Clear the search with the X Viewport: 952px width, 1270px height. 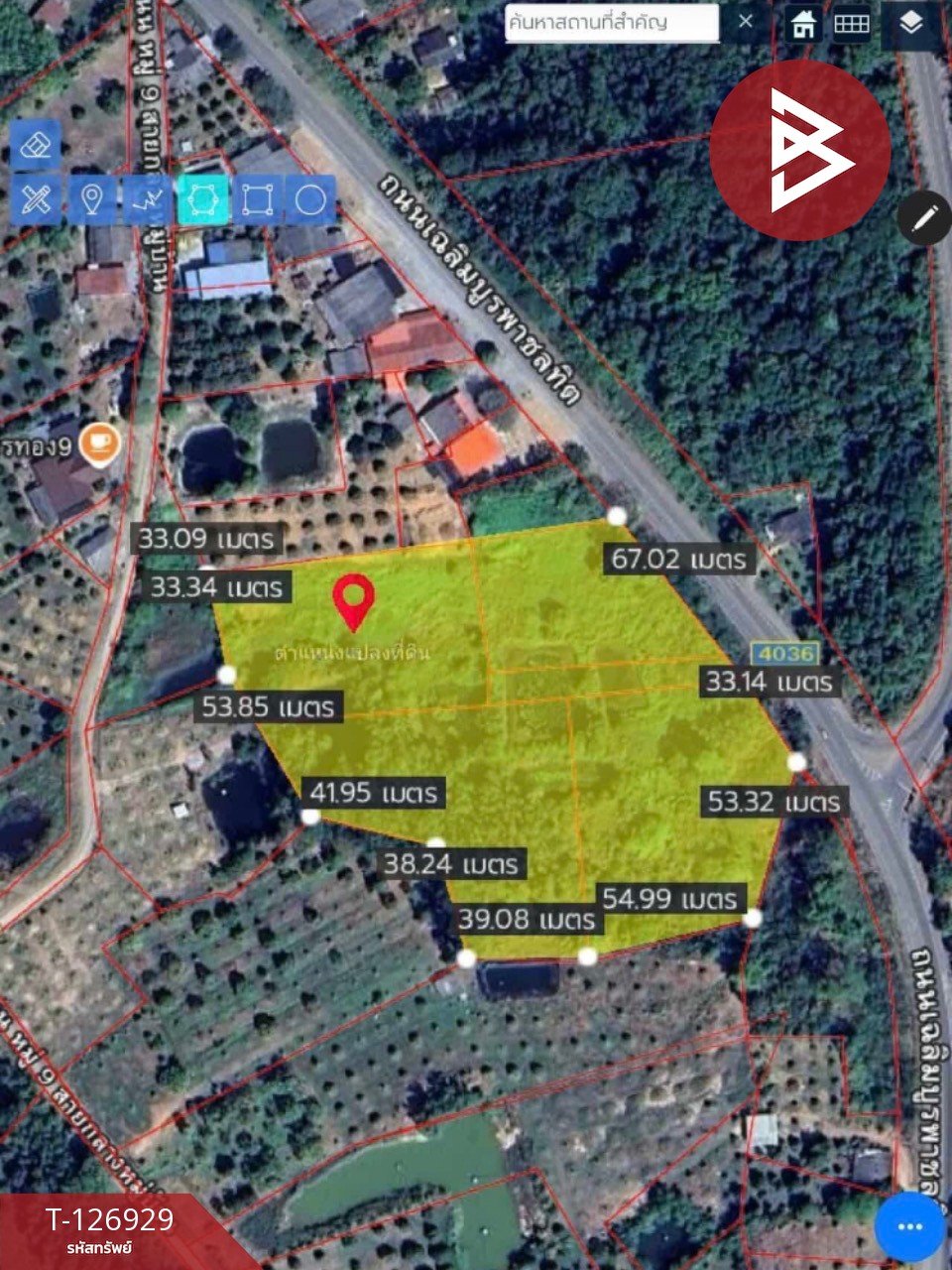click(x=746, y=22)
